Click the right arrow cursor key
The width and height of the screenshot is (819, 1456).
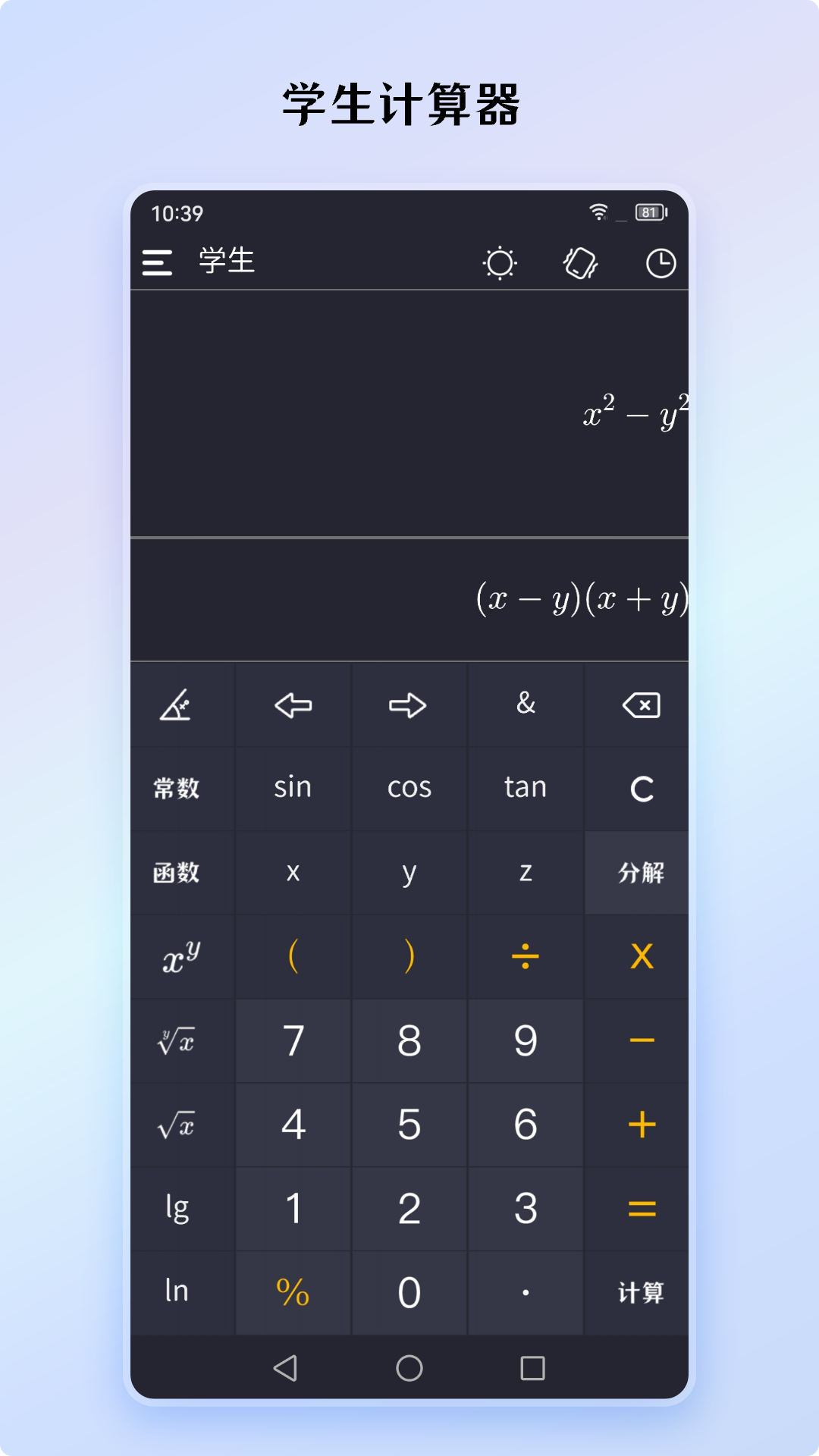(x=409, y=704)
